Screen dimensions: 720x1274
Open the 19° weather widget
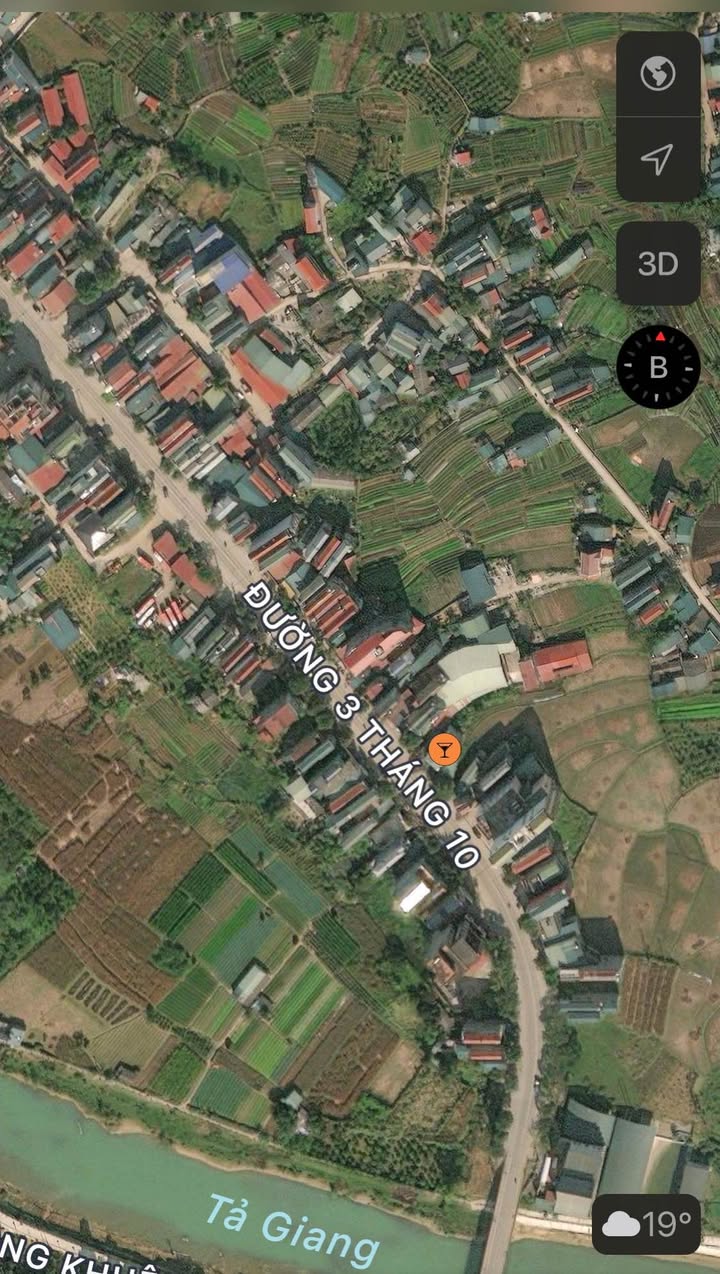tap(646, 1223)
